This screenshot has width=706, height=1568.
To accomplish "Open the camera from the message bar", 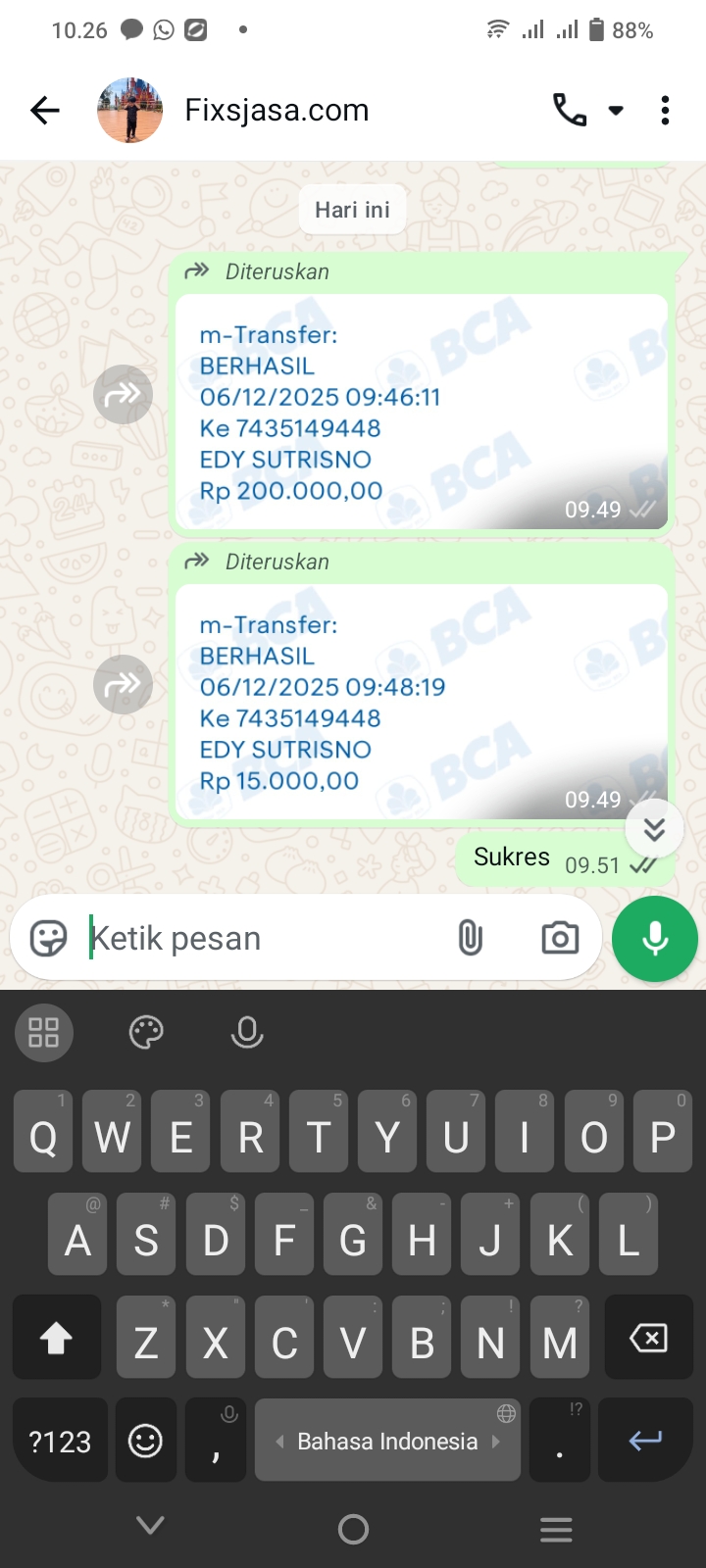I will click(560, 938).
